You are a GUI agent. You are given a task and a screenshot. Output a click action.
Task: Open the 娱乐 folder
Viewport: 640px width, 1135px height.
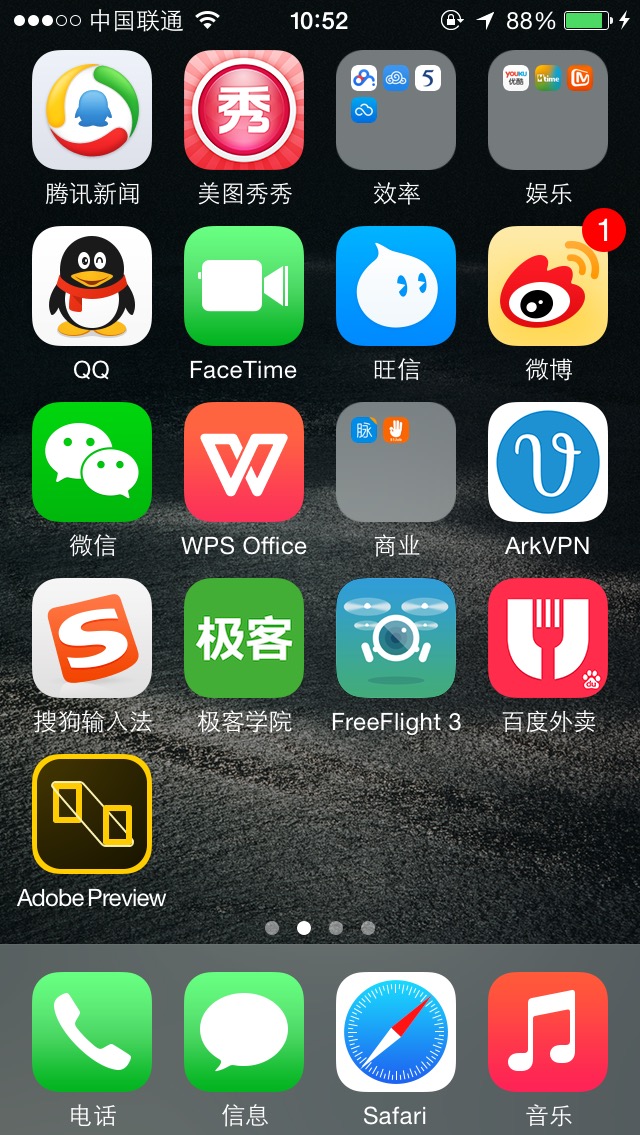pyautogui.click(x=548, y=110)
